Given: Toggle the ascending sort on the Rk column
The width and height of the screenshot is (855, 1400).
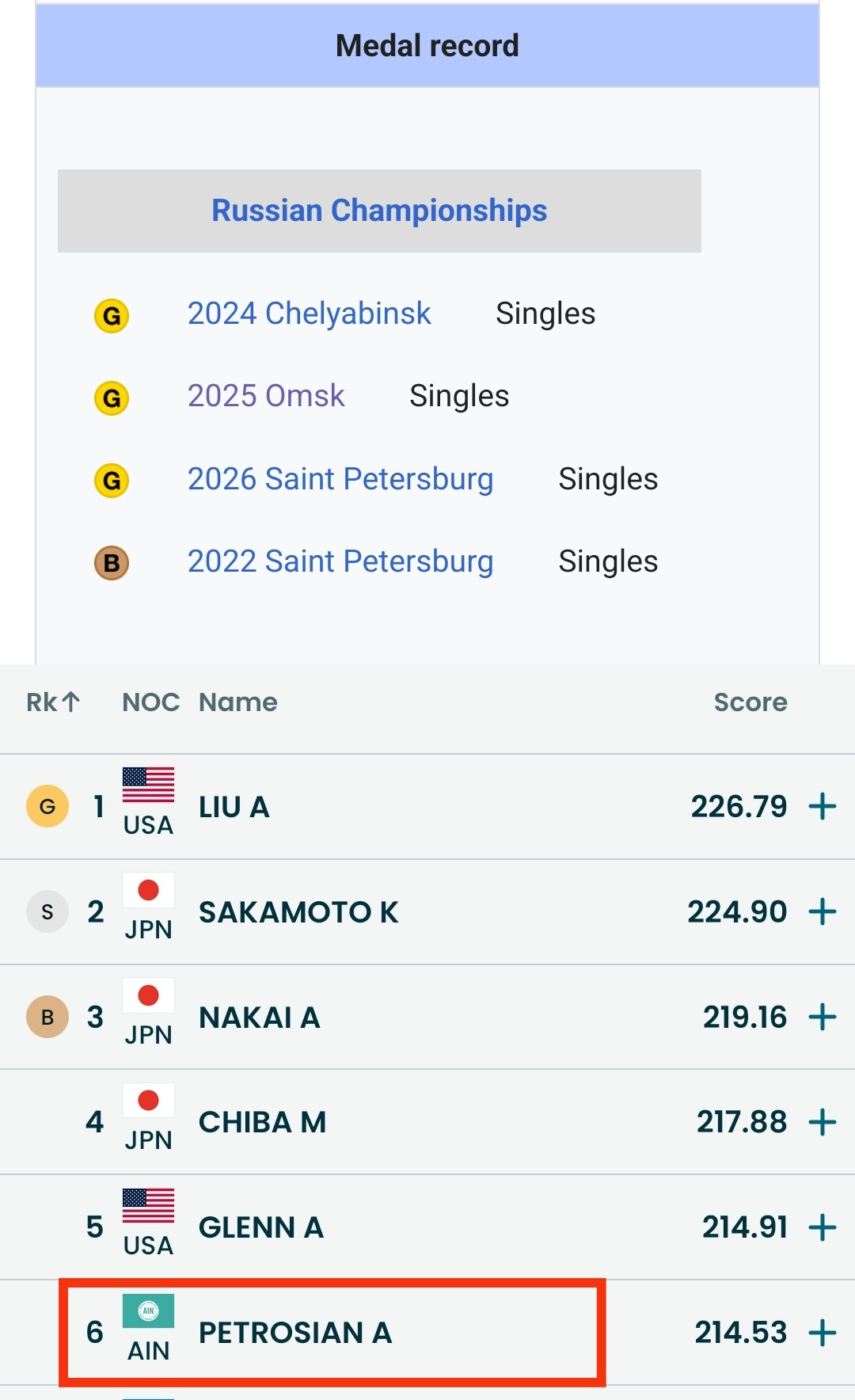Looking at the screenshot, I should [x=54, y=702].
